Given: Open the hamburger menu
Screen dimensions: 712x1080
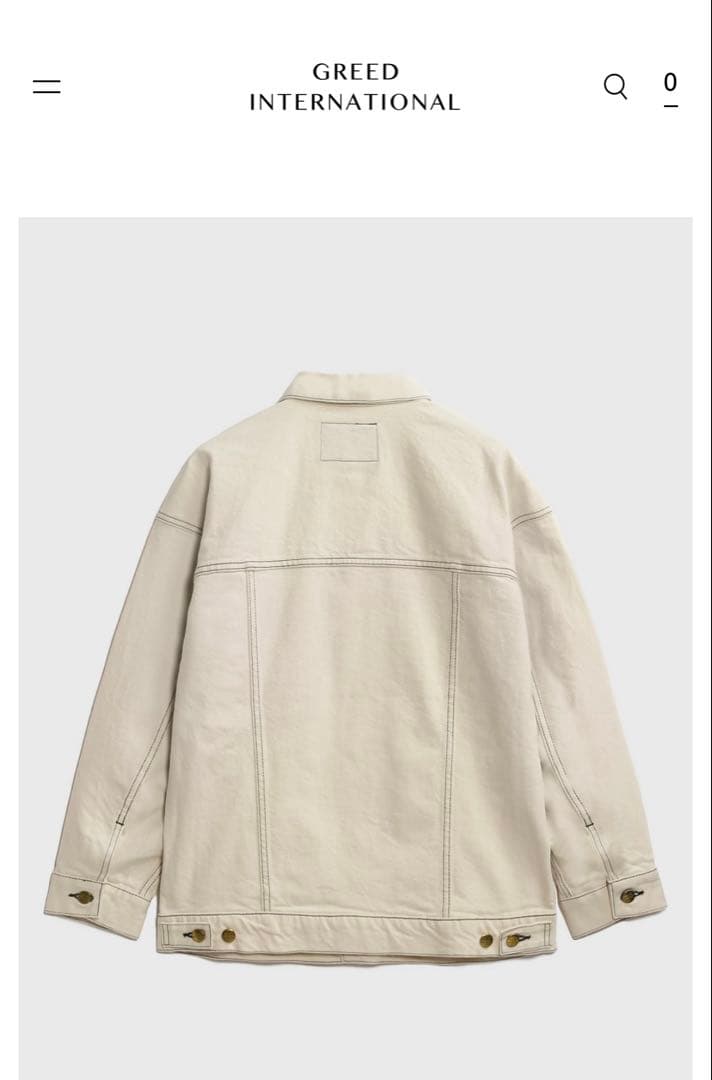Looking at the screenshot, I should [46, 87].
